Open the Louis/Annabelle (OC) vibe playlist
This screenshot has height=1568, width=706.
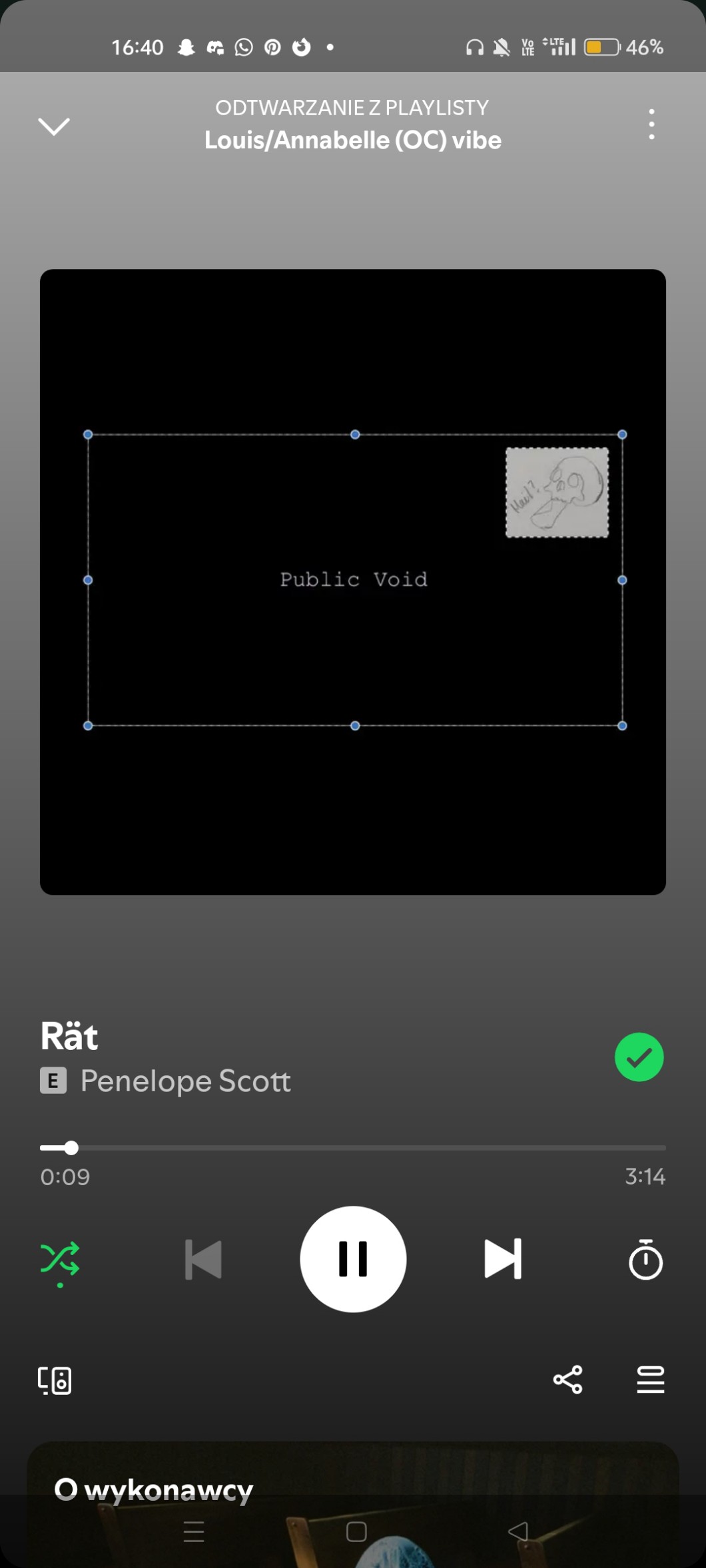352,140
